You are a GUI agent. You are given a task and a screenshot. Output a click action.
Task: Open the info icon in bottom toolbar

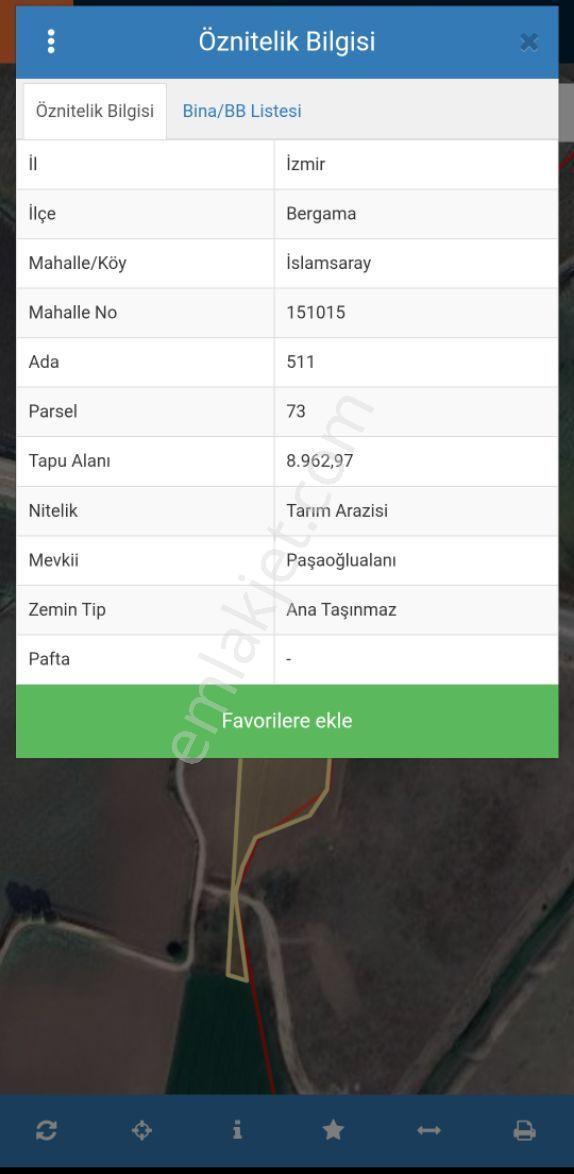[237, 1130]
